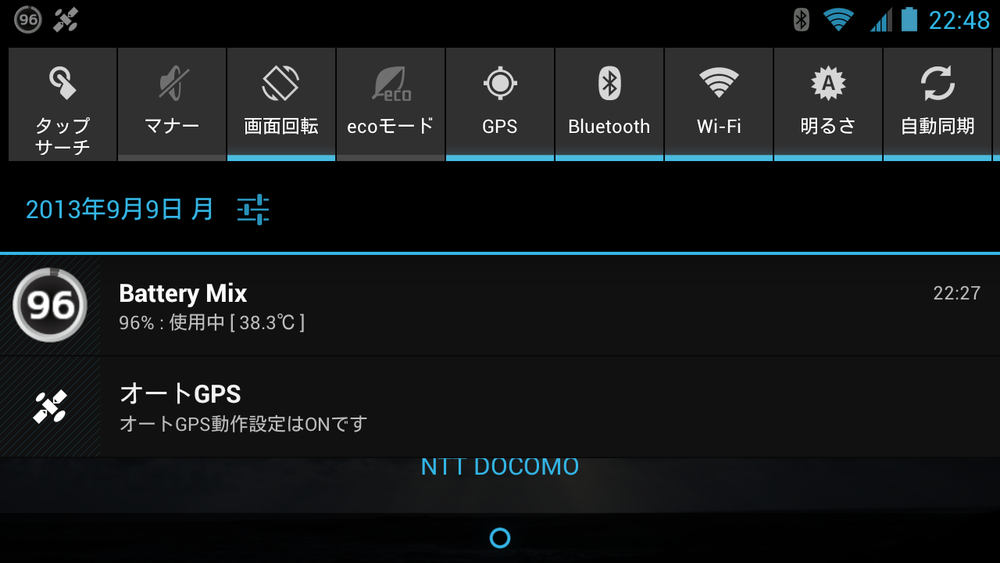Image resolution: width=1000 pixels, height=563 pixels.
Task: Enable ecoモード
Action: point(390,104)
